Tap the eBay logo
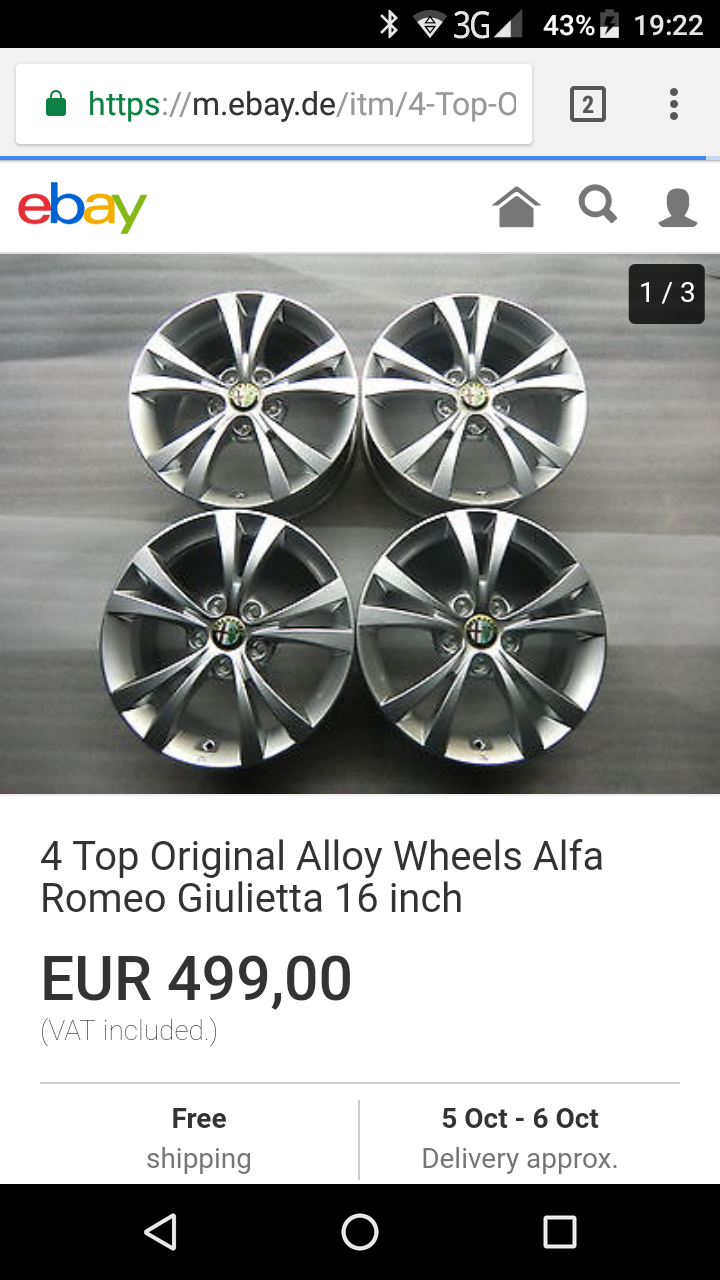The height and width of the screenshot is (1280, 720). point(82,207)
